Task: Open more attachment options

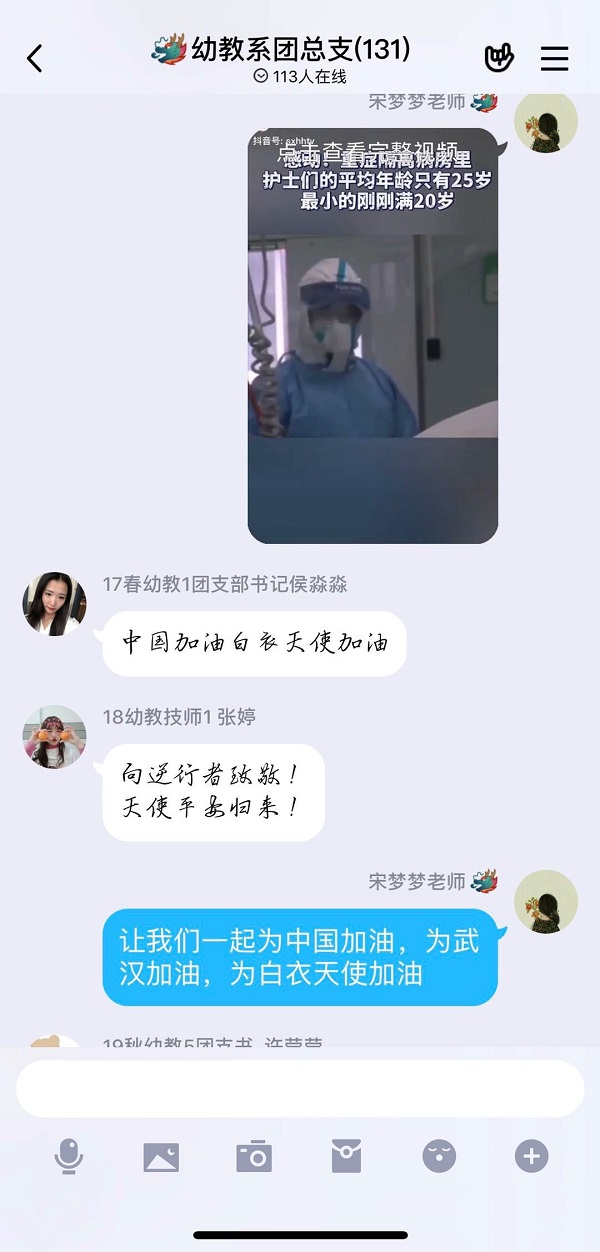Action: pyautogui.click(x=531, y=1157)
